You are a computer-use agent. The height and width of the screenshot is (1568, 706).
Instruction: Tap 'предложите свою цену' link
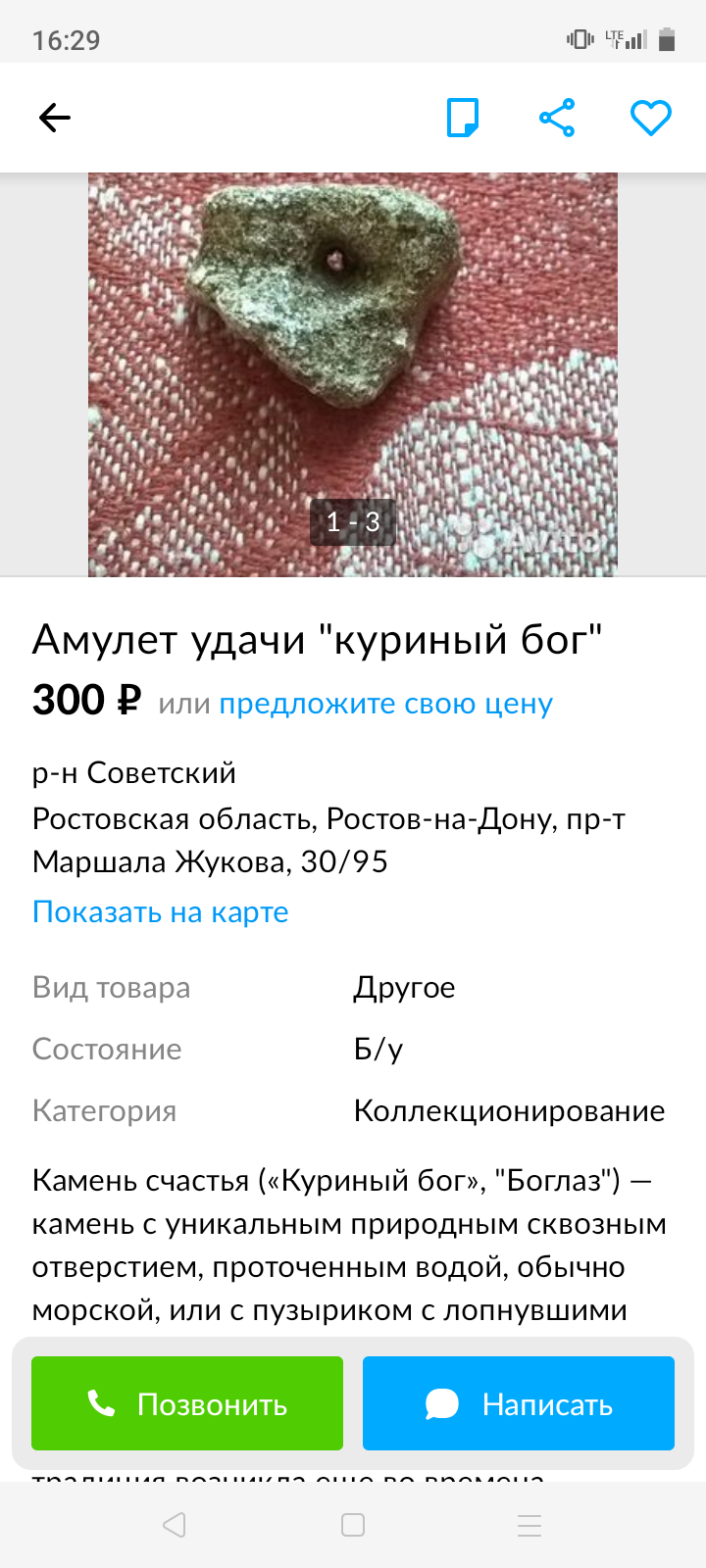click(x=385, y=704)
